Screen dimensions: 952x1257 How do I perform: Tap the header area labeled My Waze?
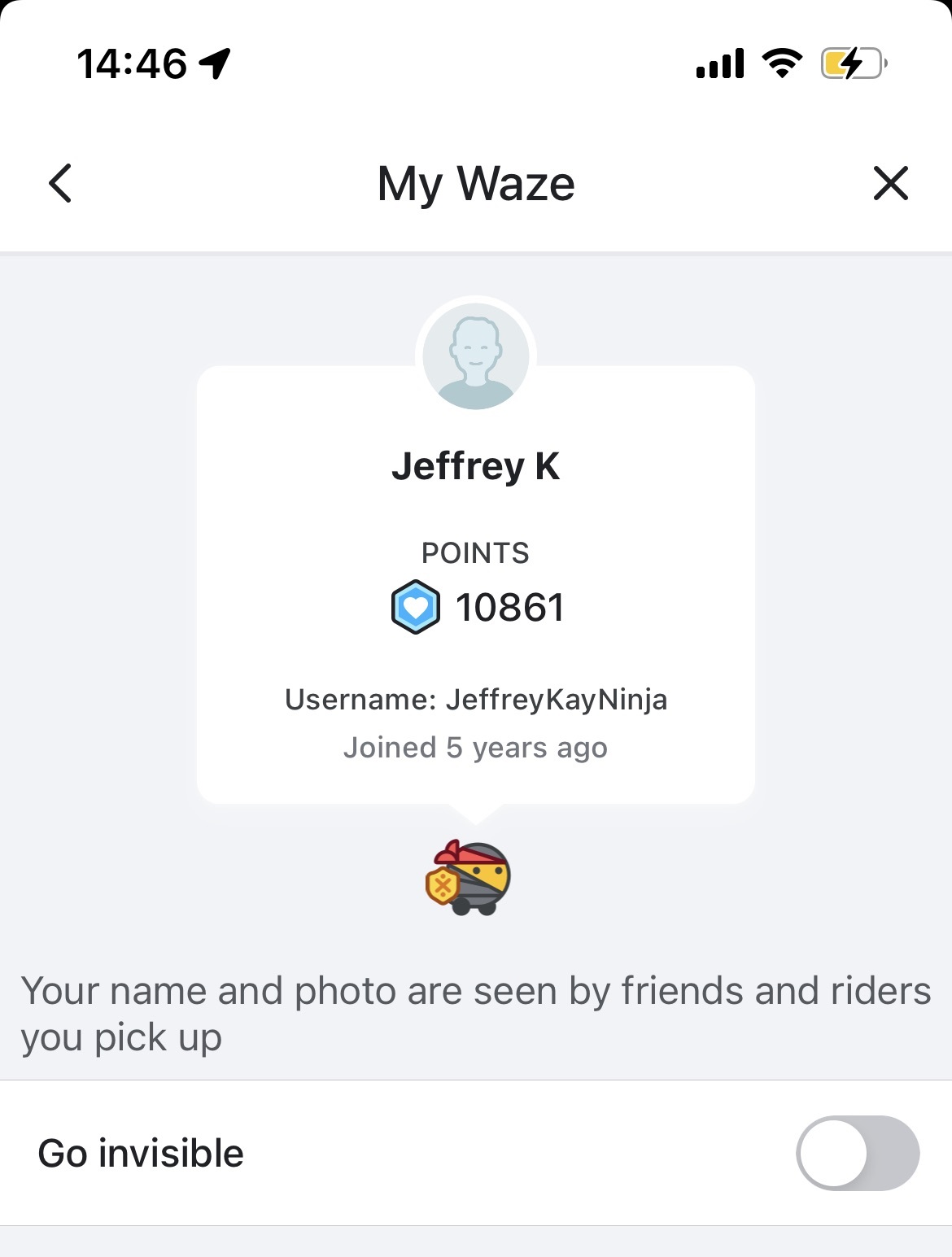(475, 182)
